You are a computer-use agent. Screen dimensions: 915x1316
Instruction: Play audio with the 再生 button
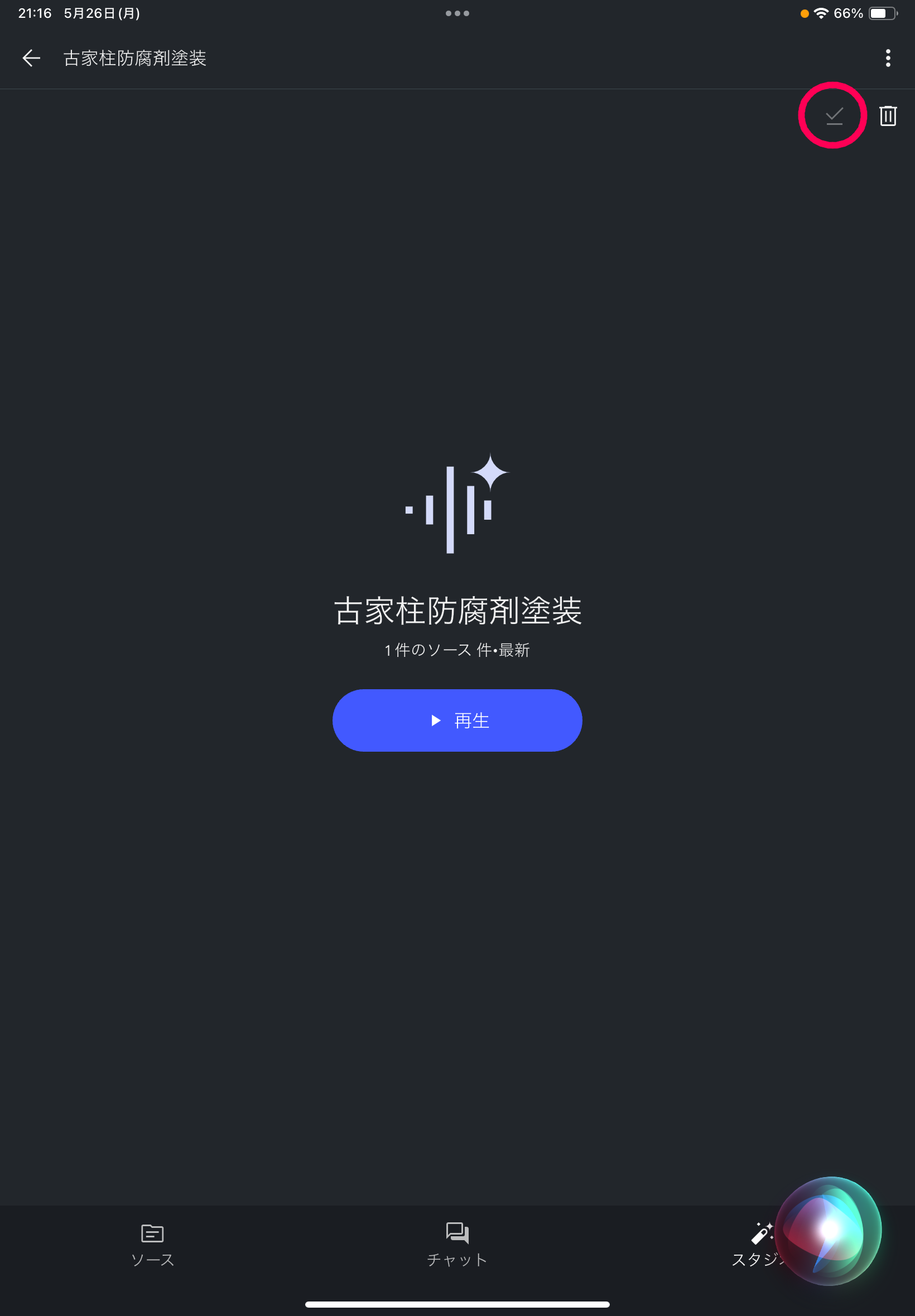point(457,720)
